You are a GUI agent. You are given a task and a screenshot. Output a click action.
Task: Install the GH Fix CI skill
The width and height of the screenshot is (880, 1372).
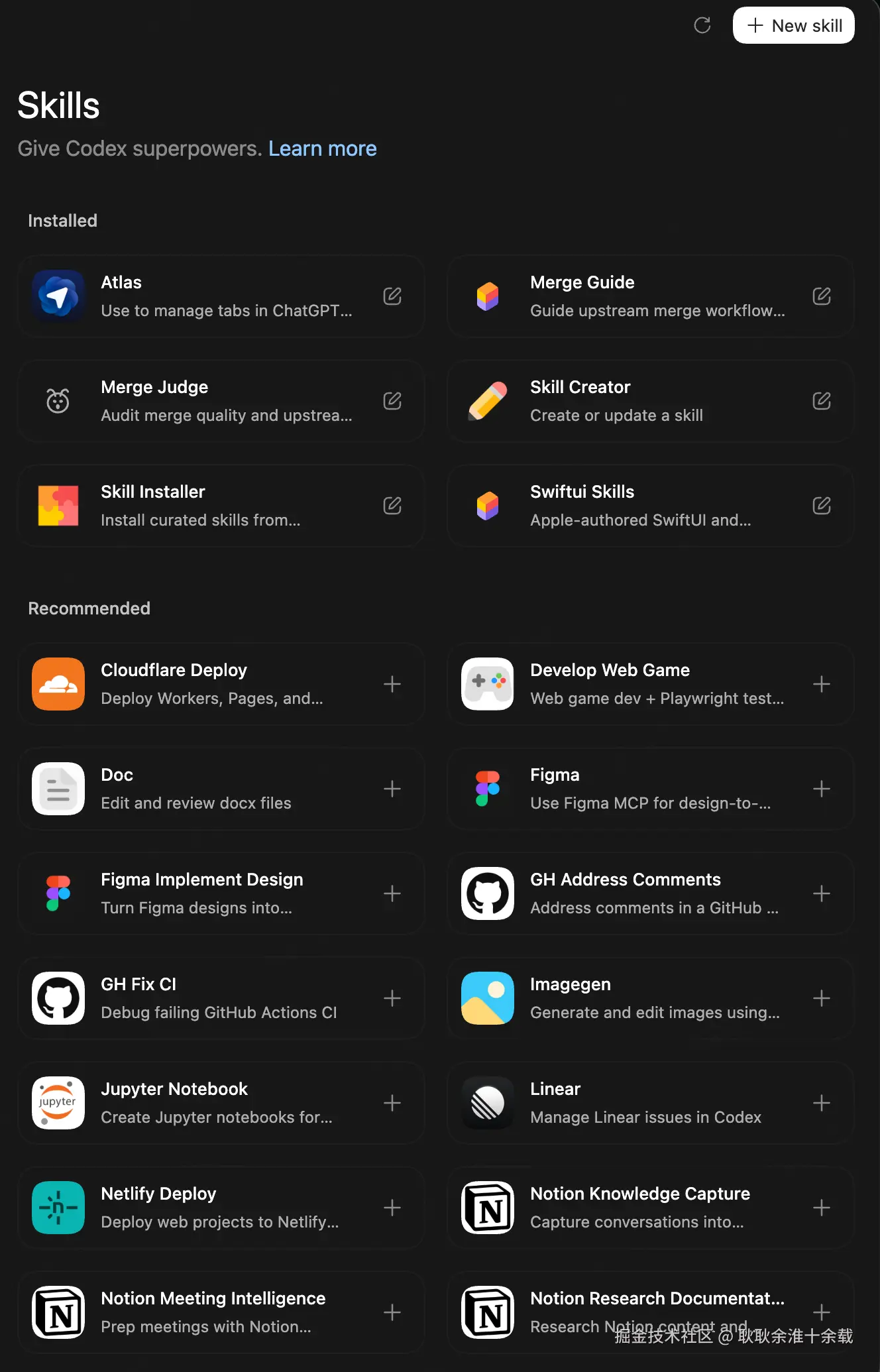[392, 998]
